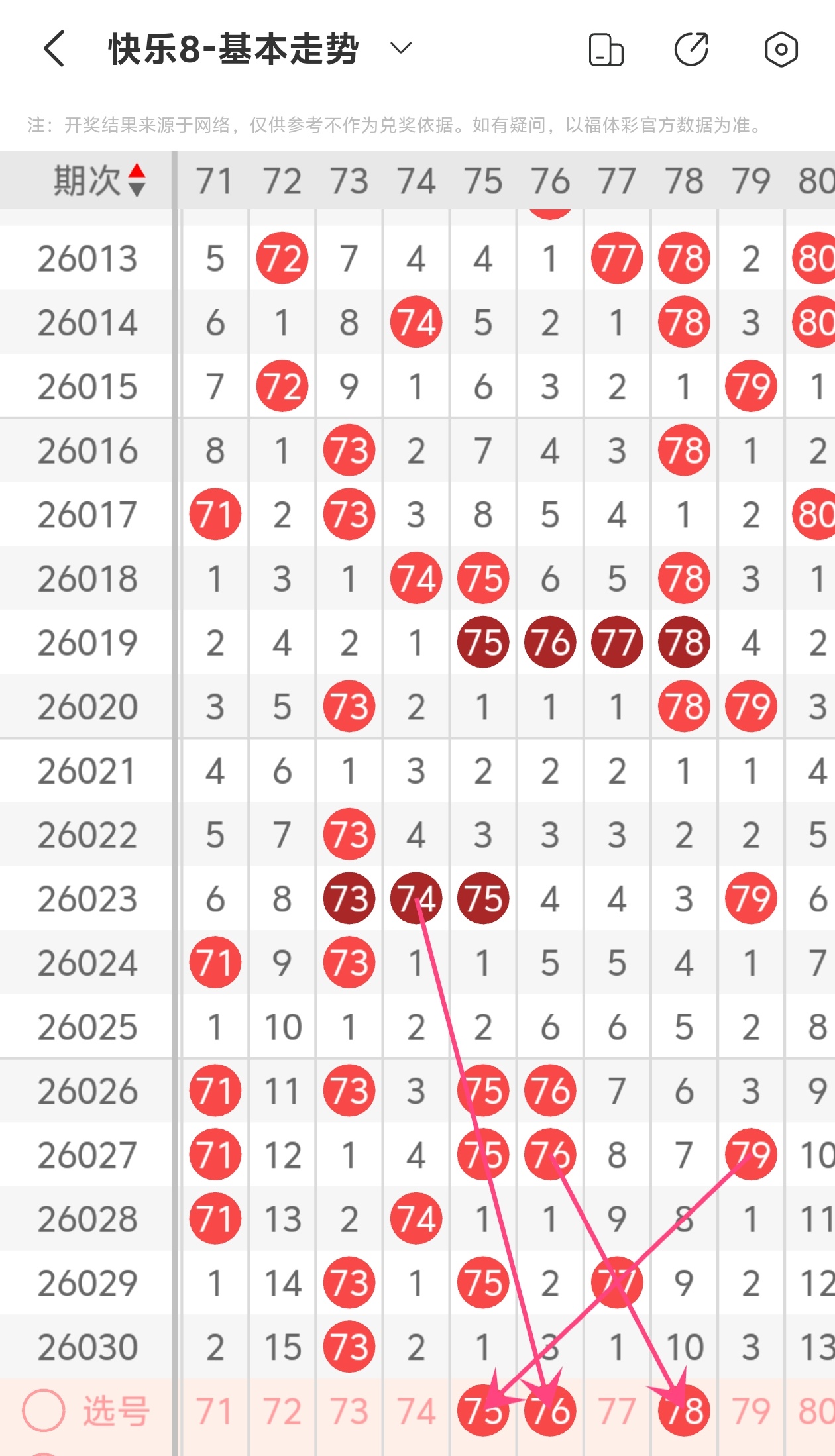Screen dimensions: 835x1456
Task: Select the 选号 row's radio circle
Action: tap(44, 1410)
